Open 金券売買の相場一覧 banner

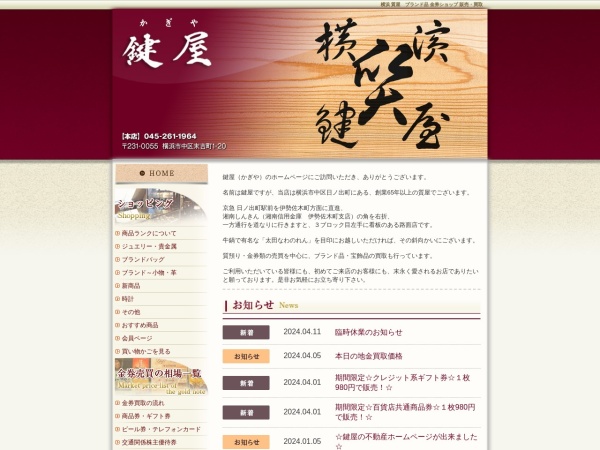(x=161, y=376)
